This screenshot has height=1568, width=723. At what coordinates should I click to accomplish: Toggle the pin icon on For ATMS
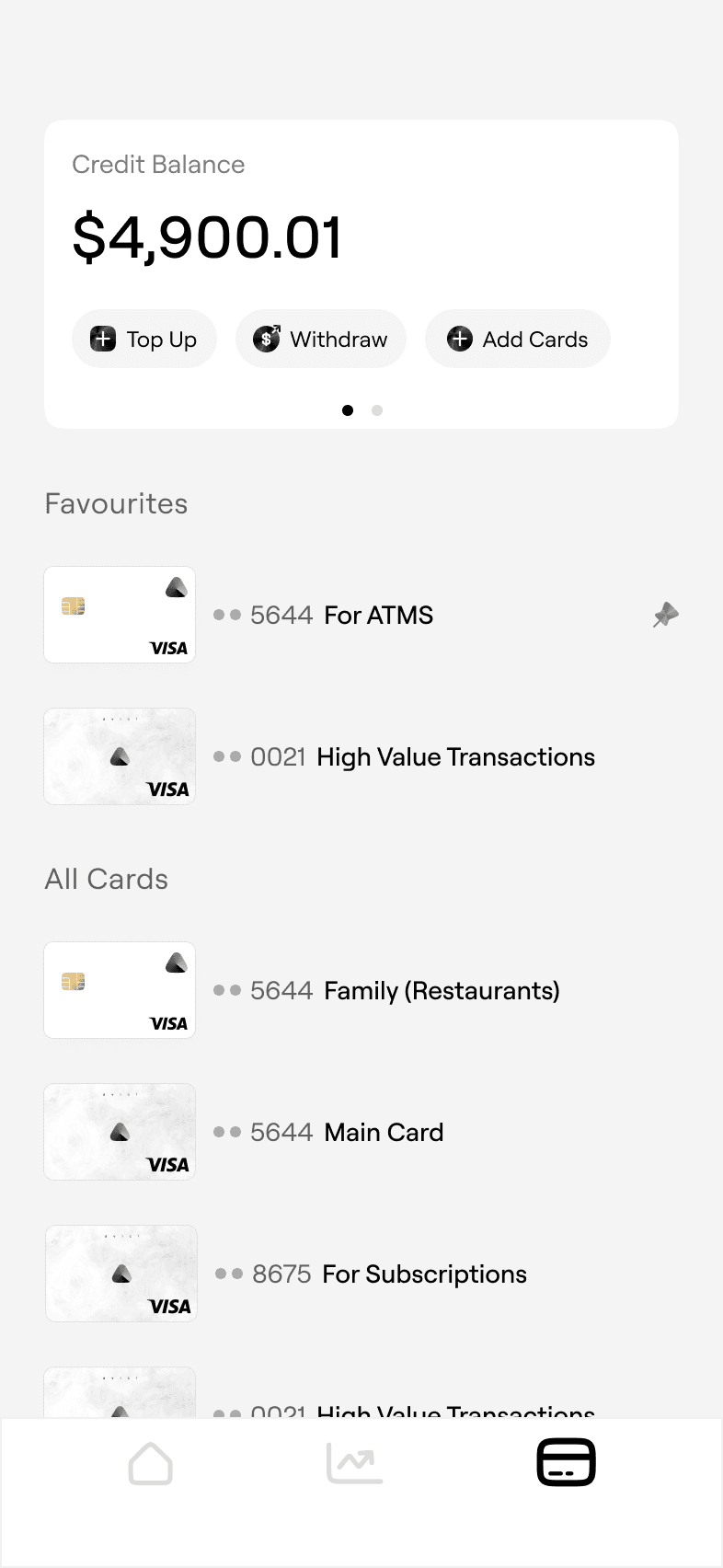pyautogui.click(x=666, y=615)
